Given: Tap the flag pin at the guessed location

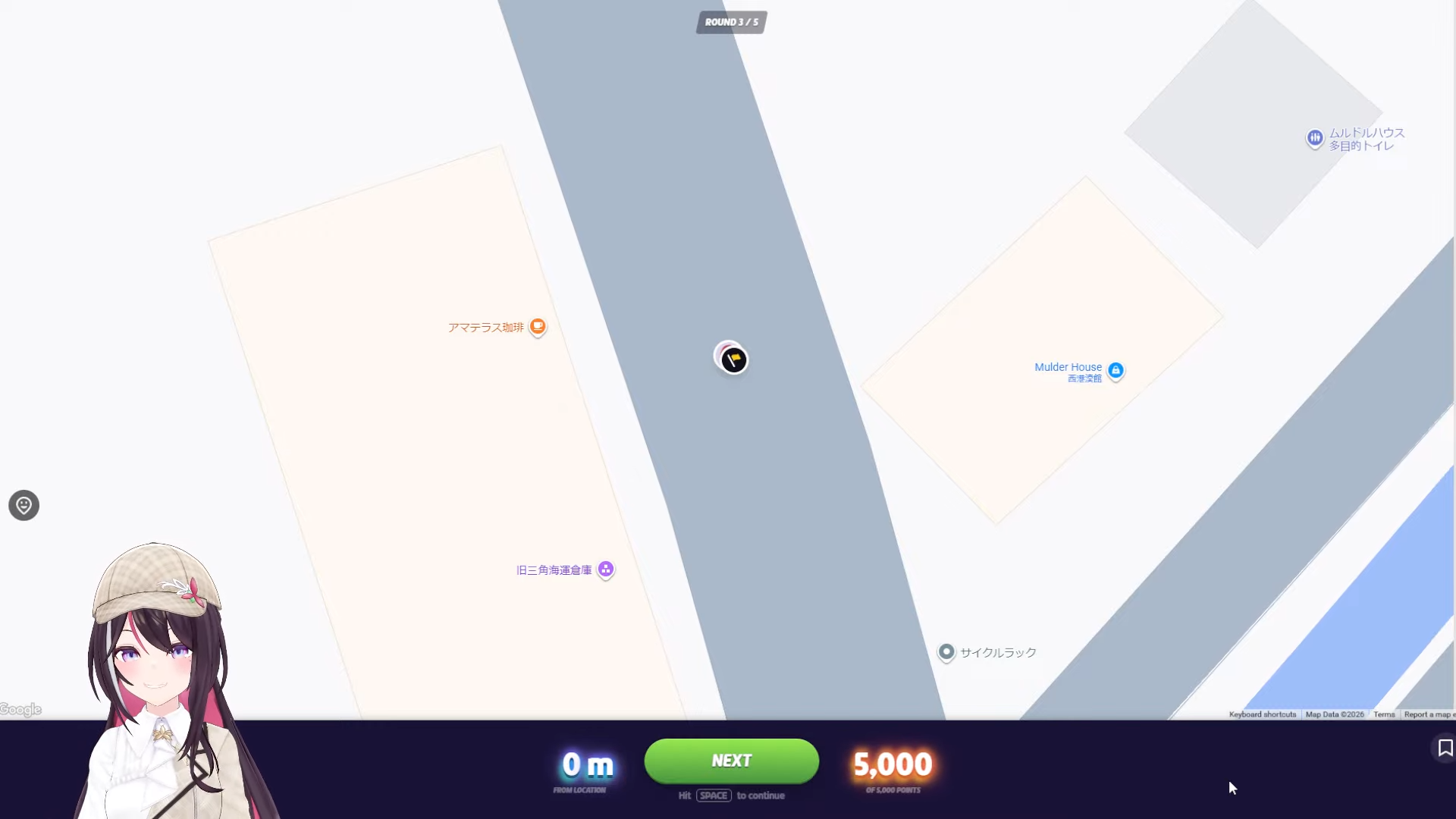Looking at the screenshot, I should 733,359.
